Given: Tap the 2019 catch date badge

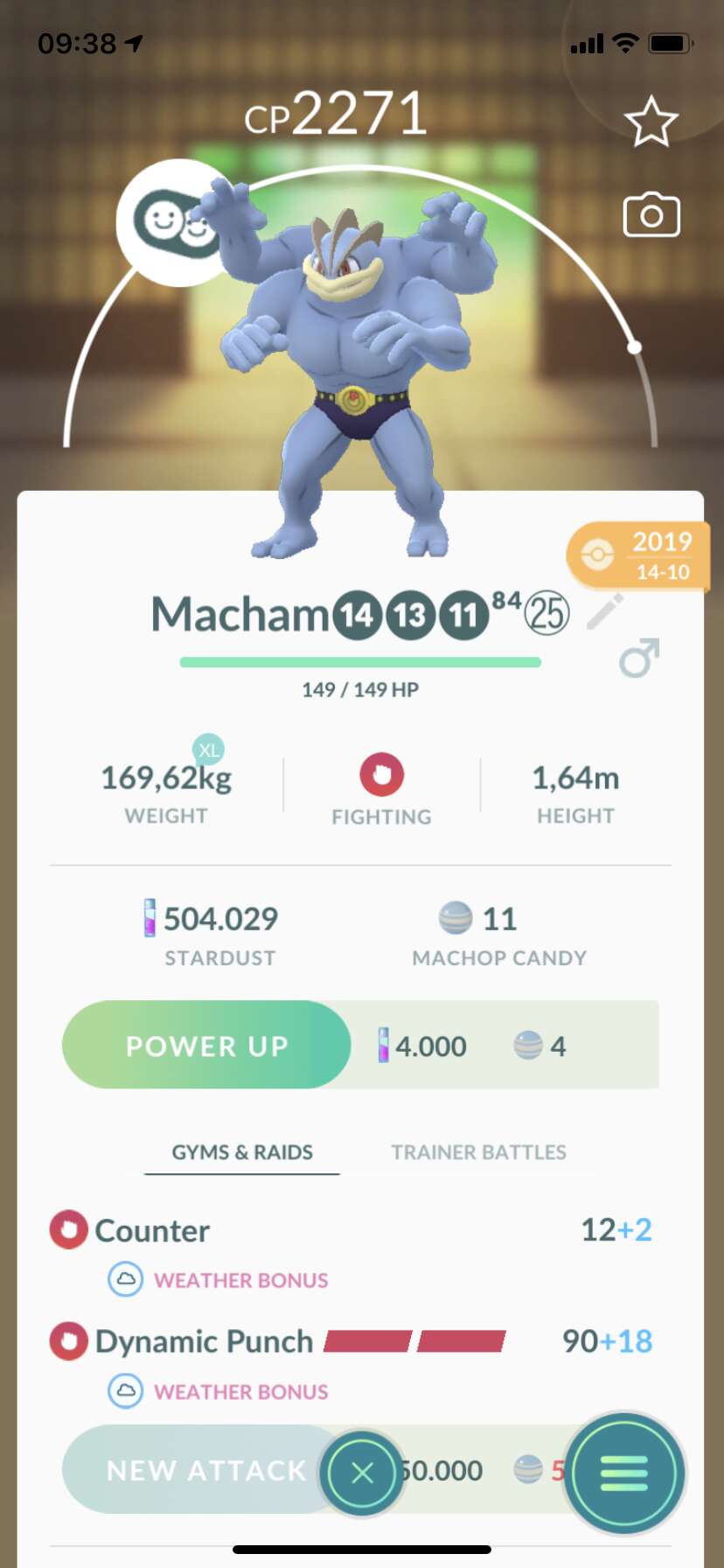Looking at the screenshot, I should [639, 556].
